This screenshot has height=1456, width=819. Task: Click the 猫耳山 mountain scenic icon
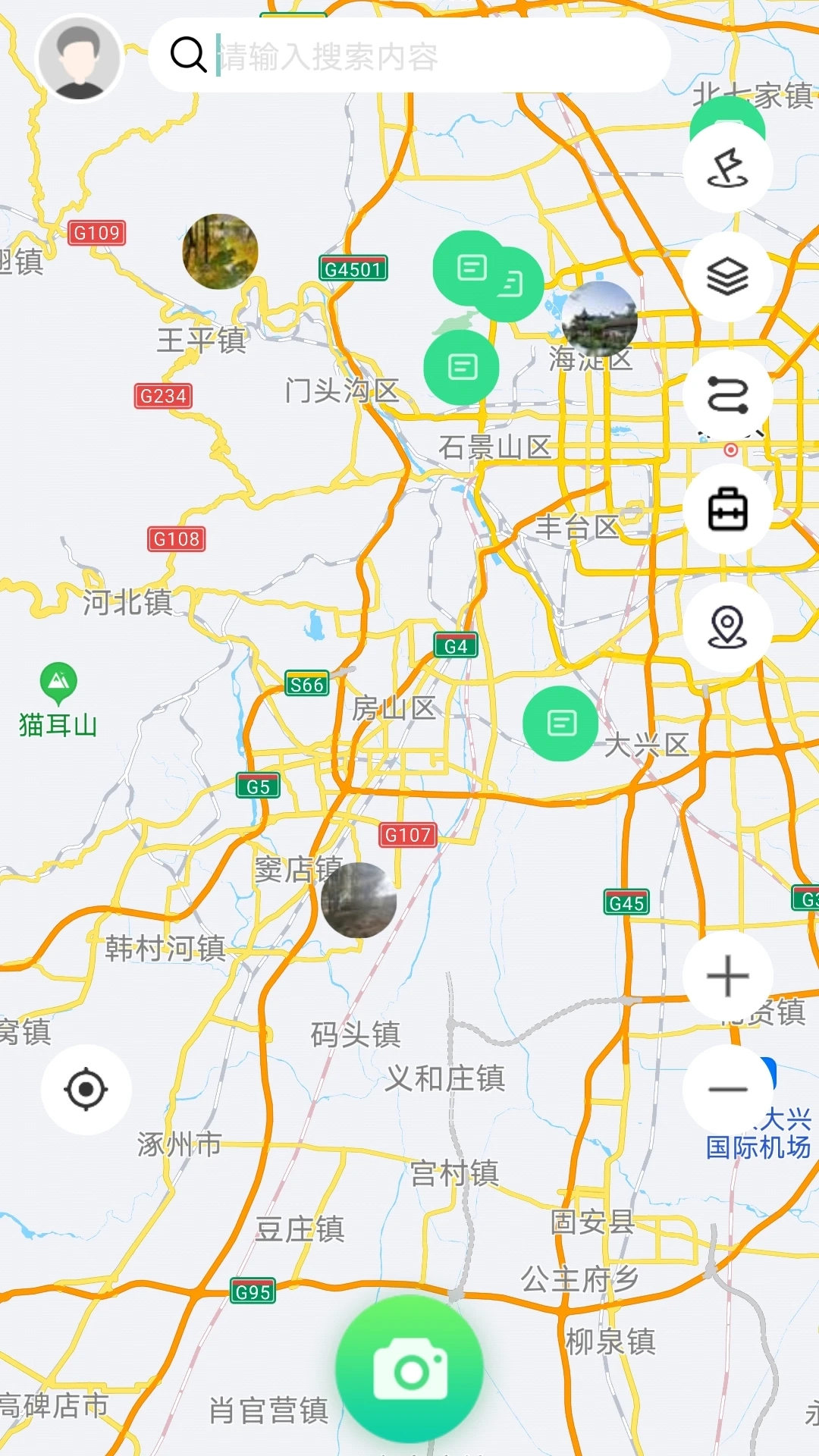point(58,679)
